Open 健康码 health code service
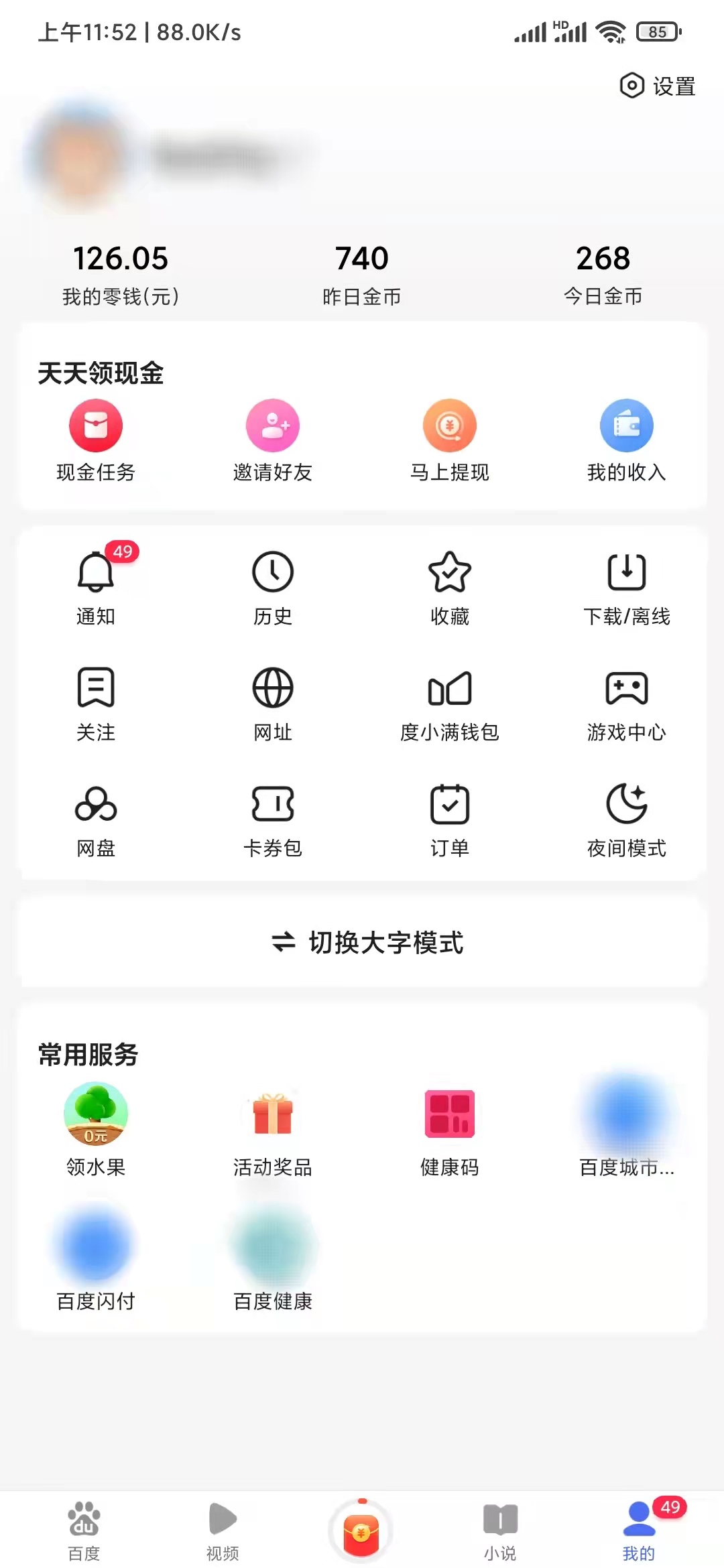724x1568 pixels. tap(449, 1115)
